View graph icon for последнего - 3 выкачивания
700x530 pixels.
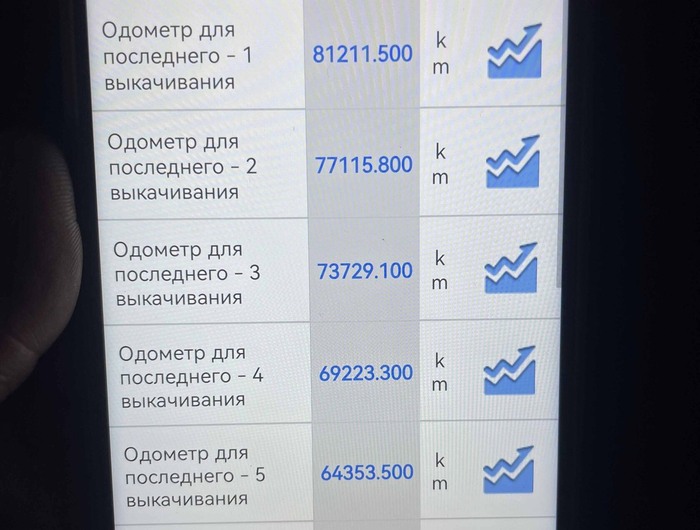click(x=510, y=268)
